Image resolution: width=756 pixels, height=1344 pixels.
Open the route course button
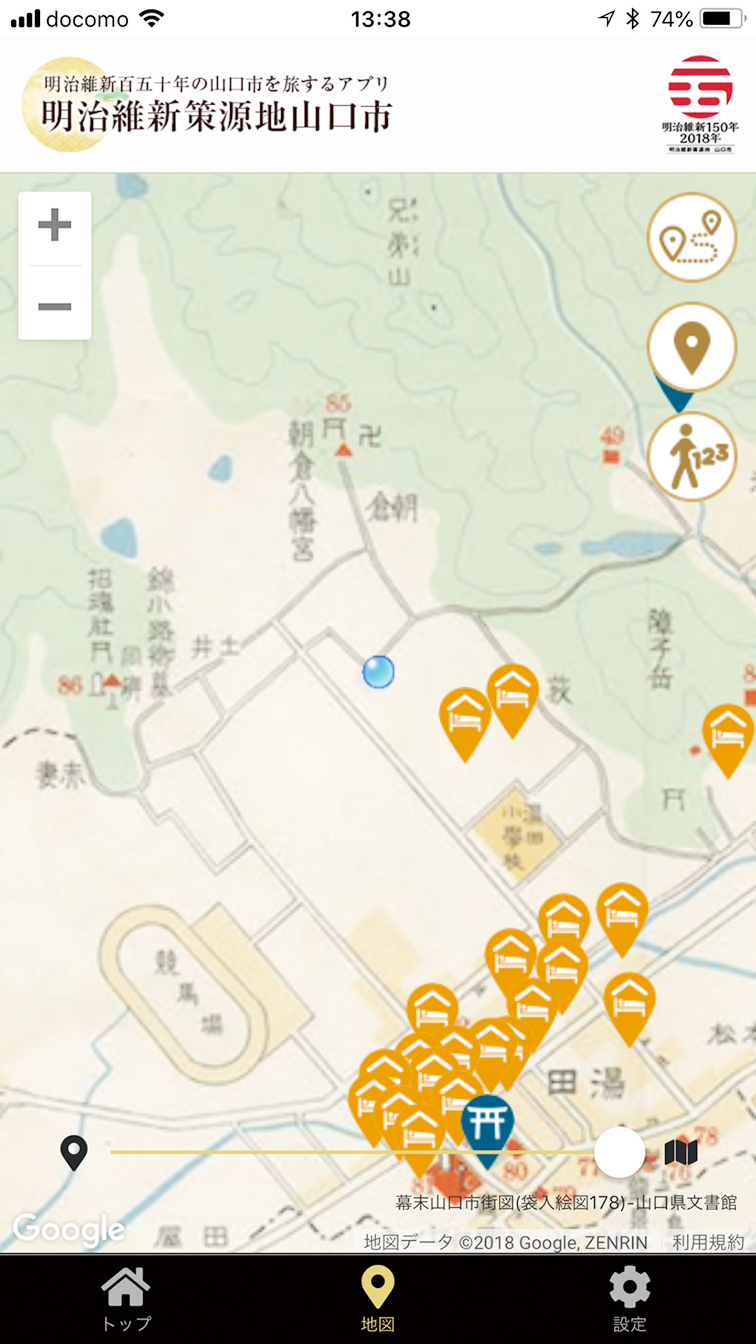point(692,238)
